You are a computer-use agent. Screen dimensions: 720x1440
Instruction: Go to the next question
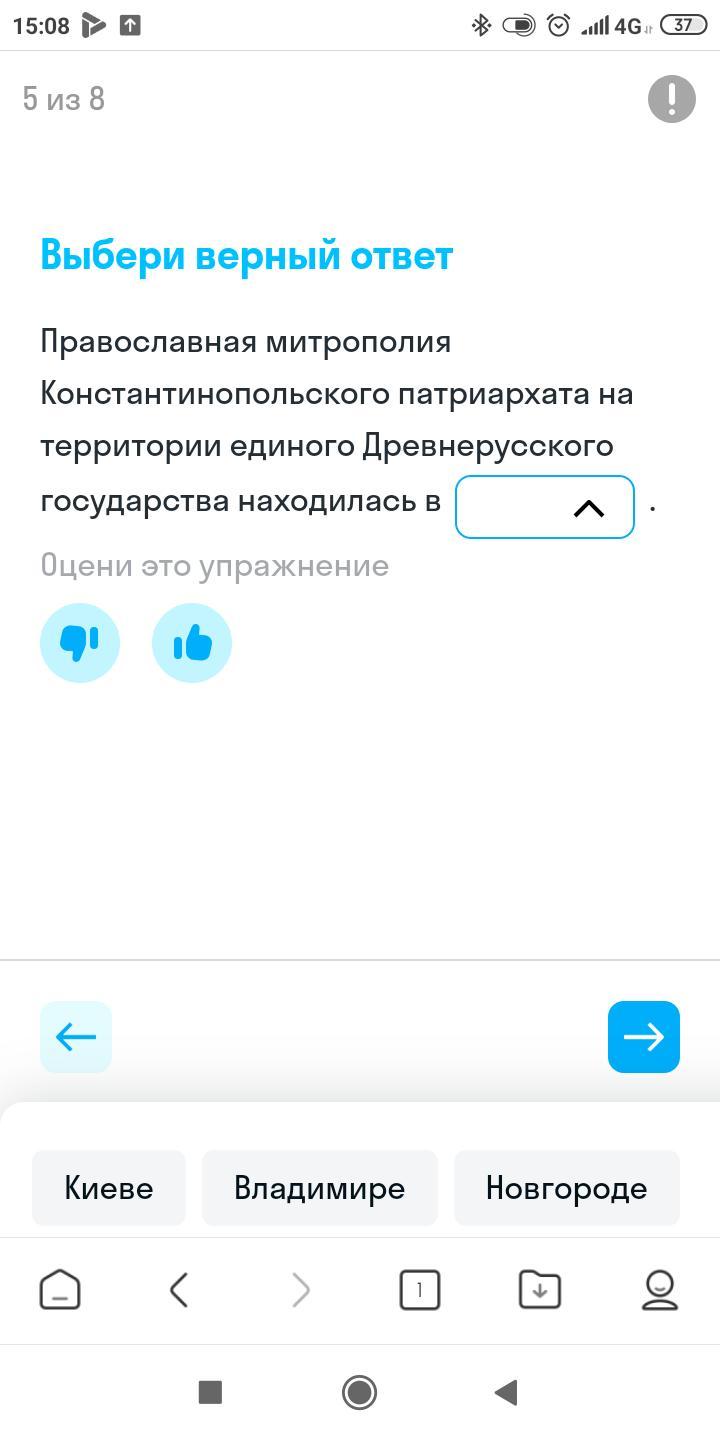pos(644,1037)
